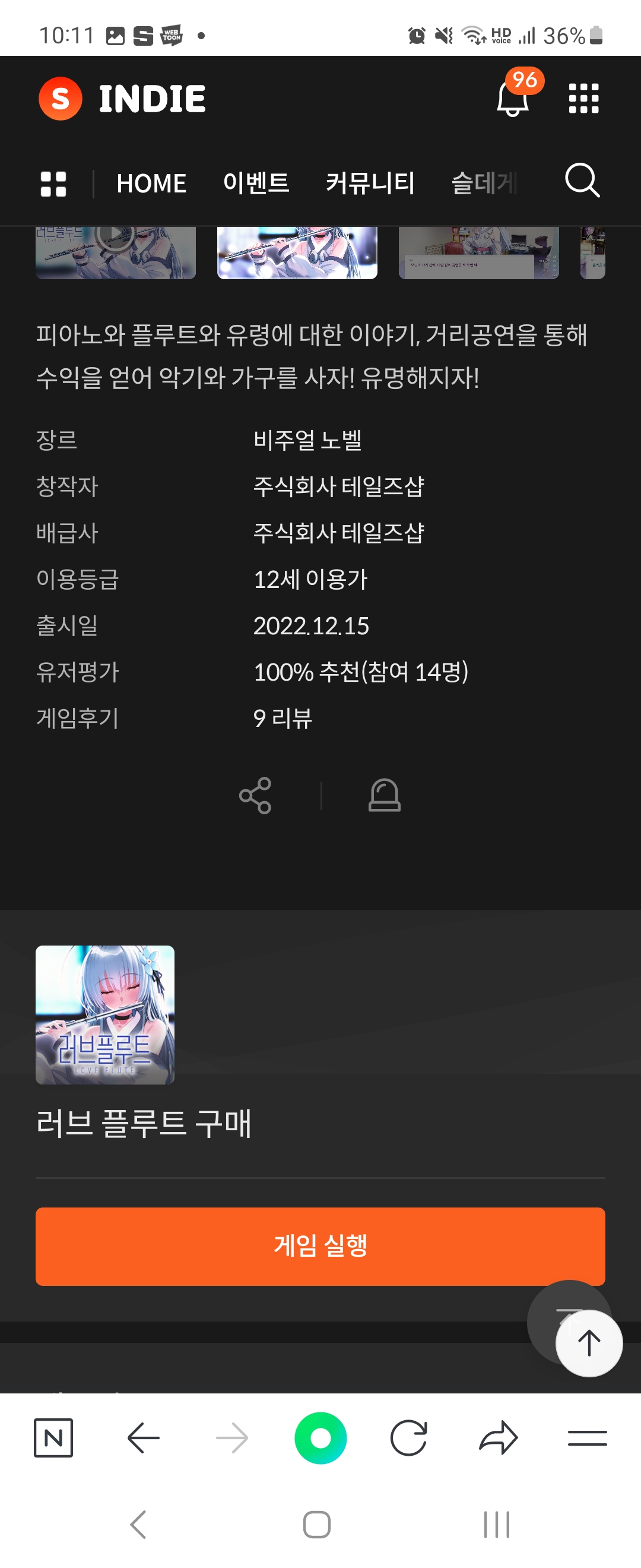Report this game with the siren icon
The height and width of the screenshot is (1568, 641).
(x=385, y=795)
